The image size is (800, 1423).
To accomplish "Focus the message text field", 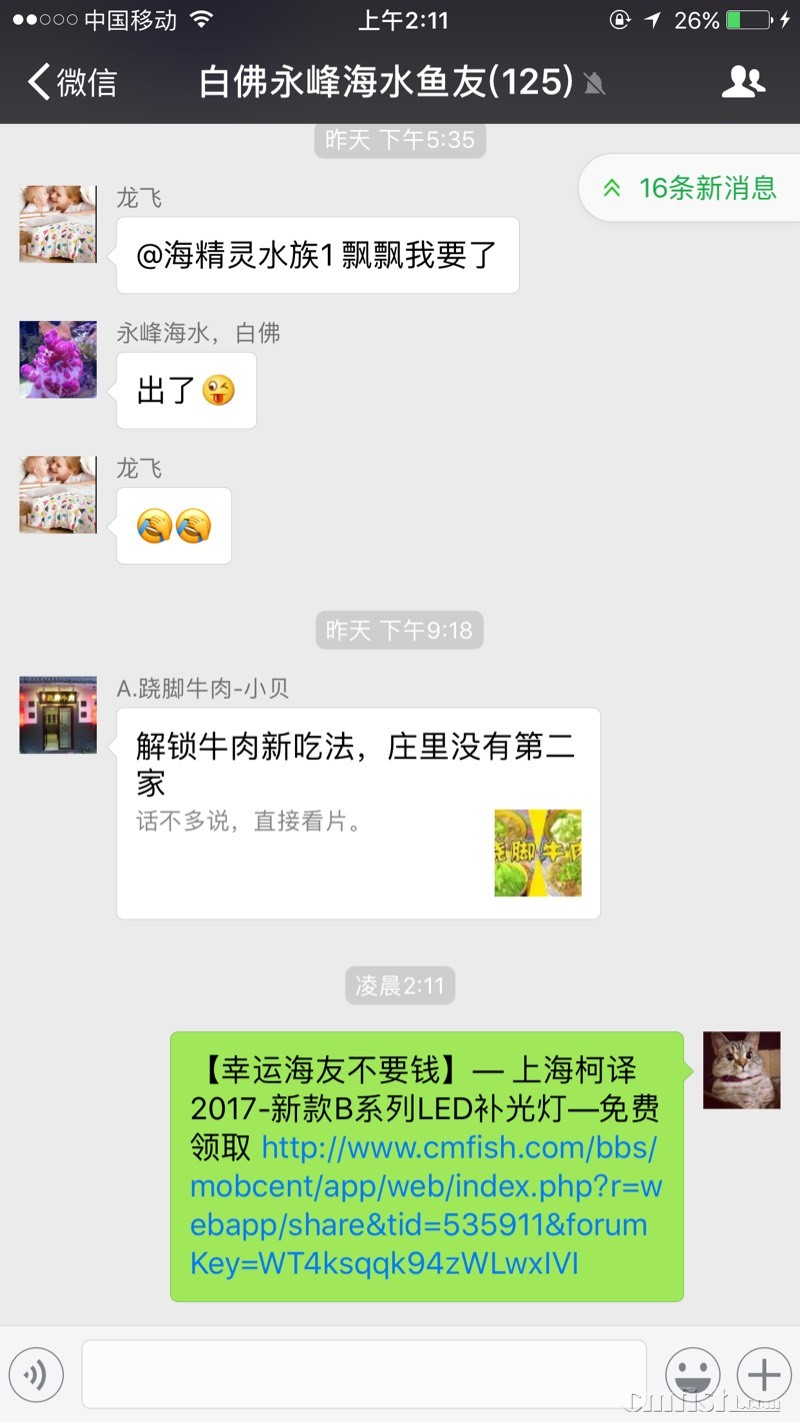I will (x=364, y=1375).
